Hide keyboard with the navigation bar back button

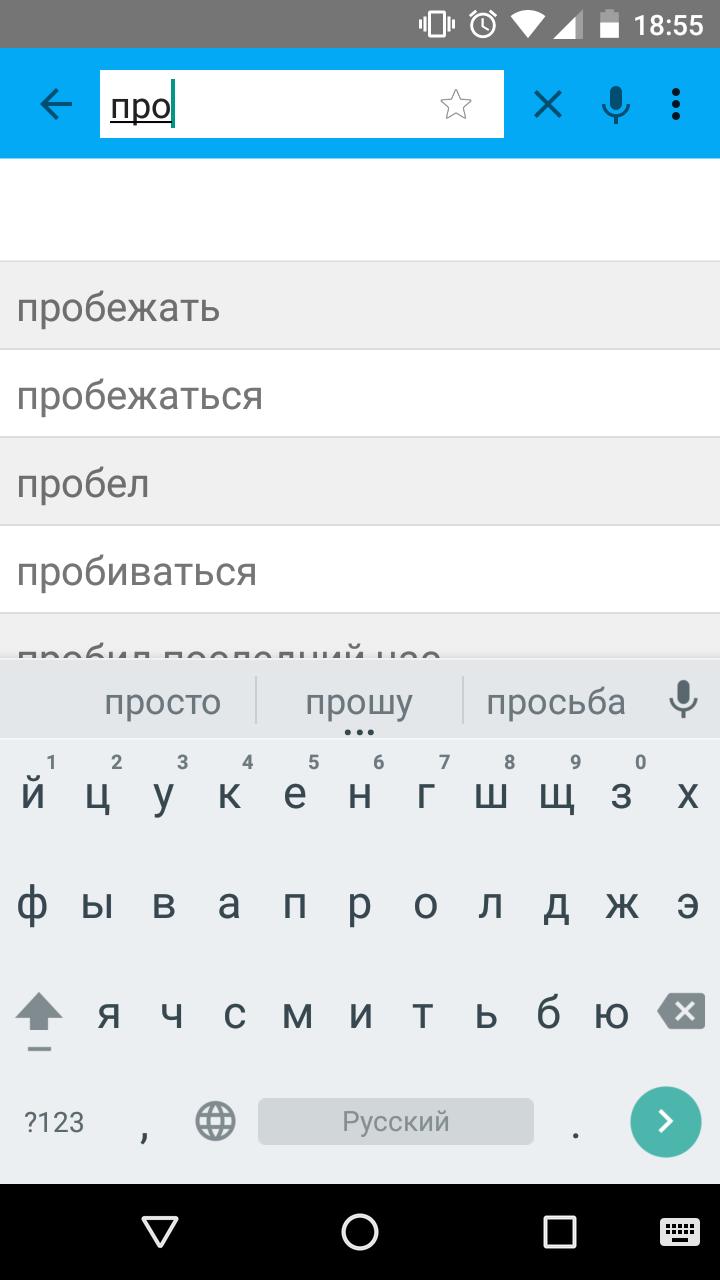(x=160, y=1231)
